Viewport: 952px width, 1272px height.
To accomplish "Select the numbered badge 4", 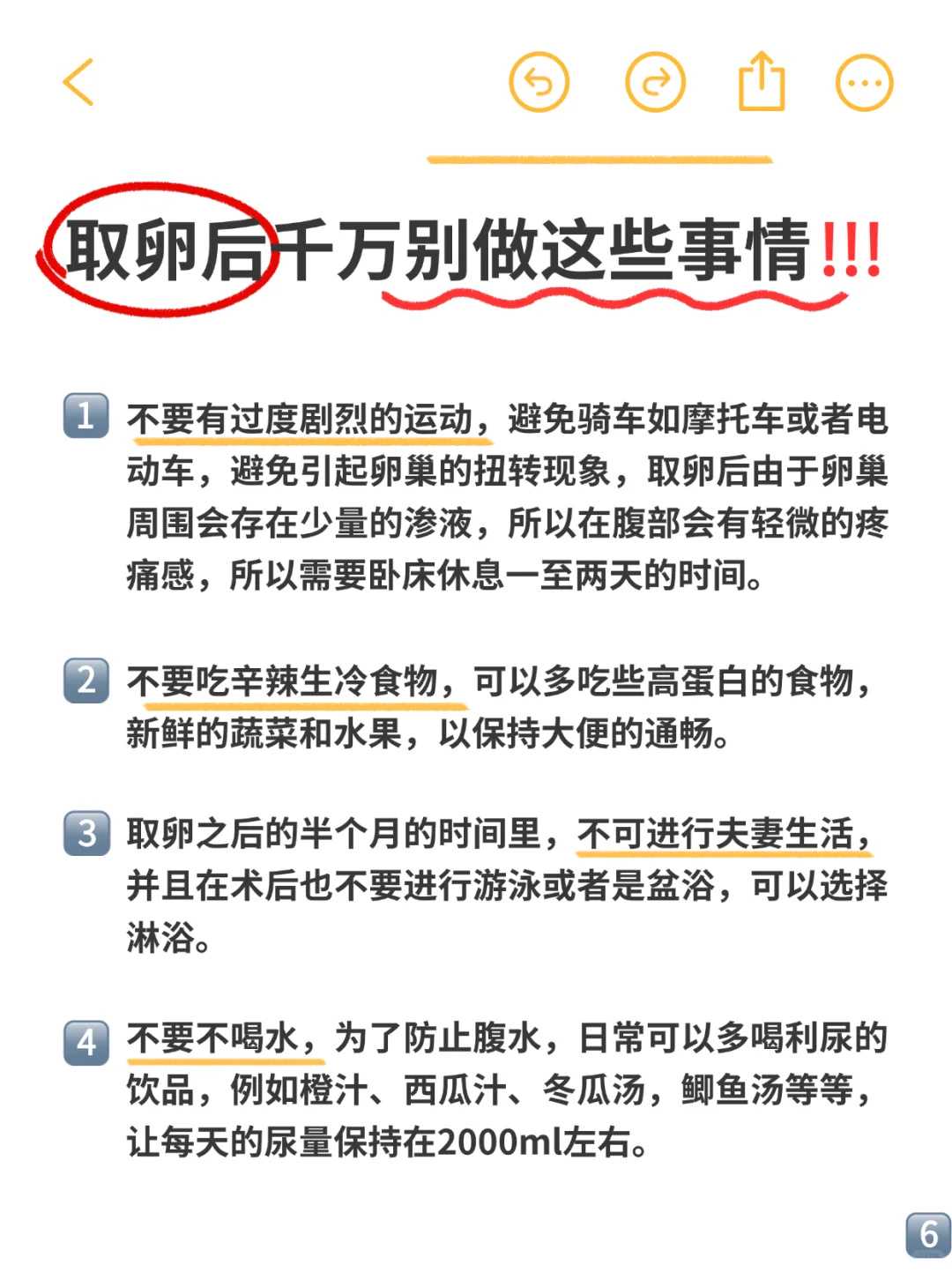I will click(85, 1040).
